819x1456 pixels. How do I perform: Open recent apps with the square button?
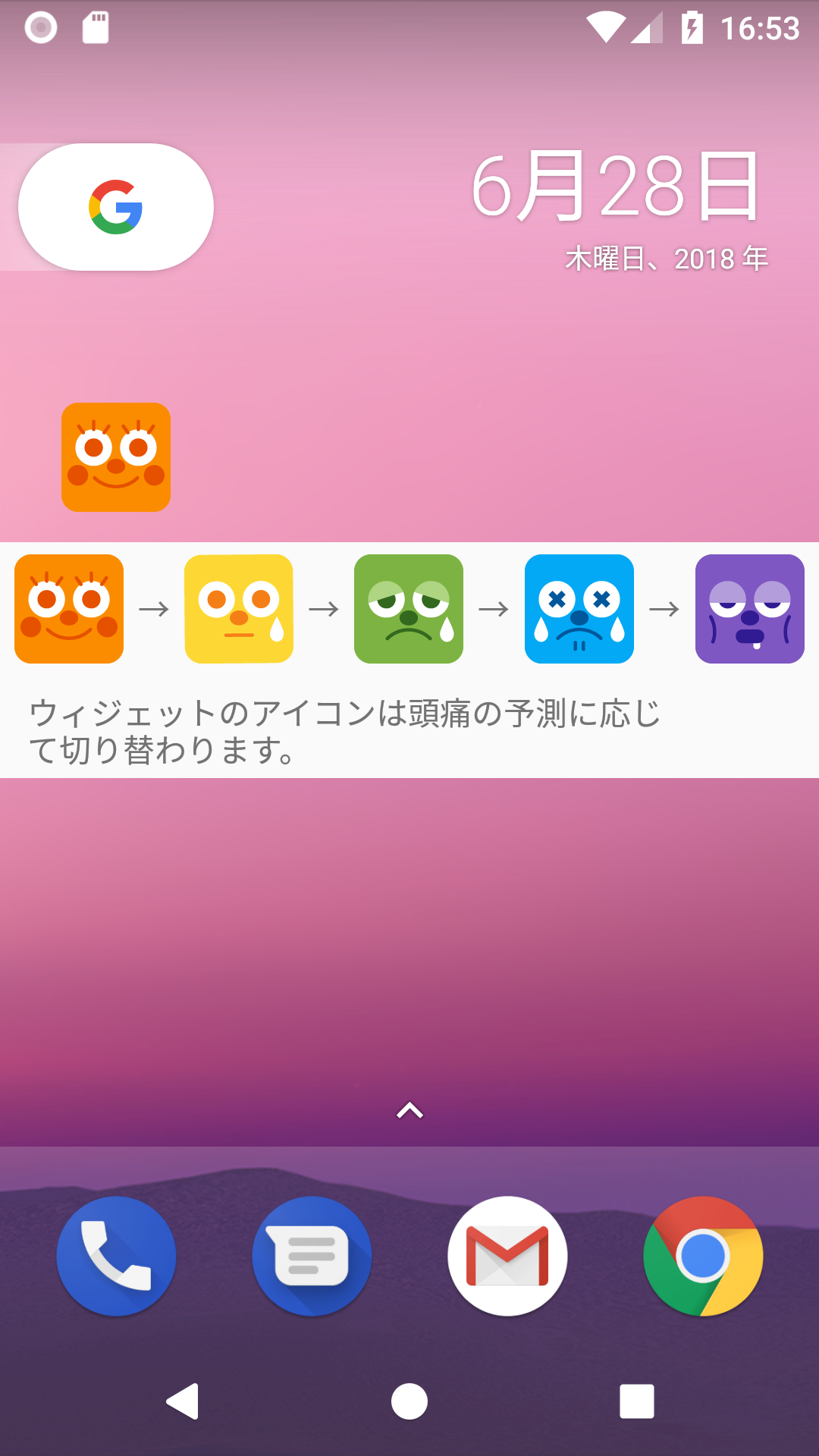[x=637, y=1401]
